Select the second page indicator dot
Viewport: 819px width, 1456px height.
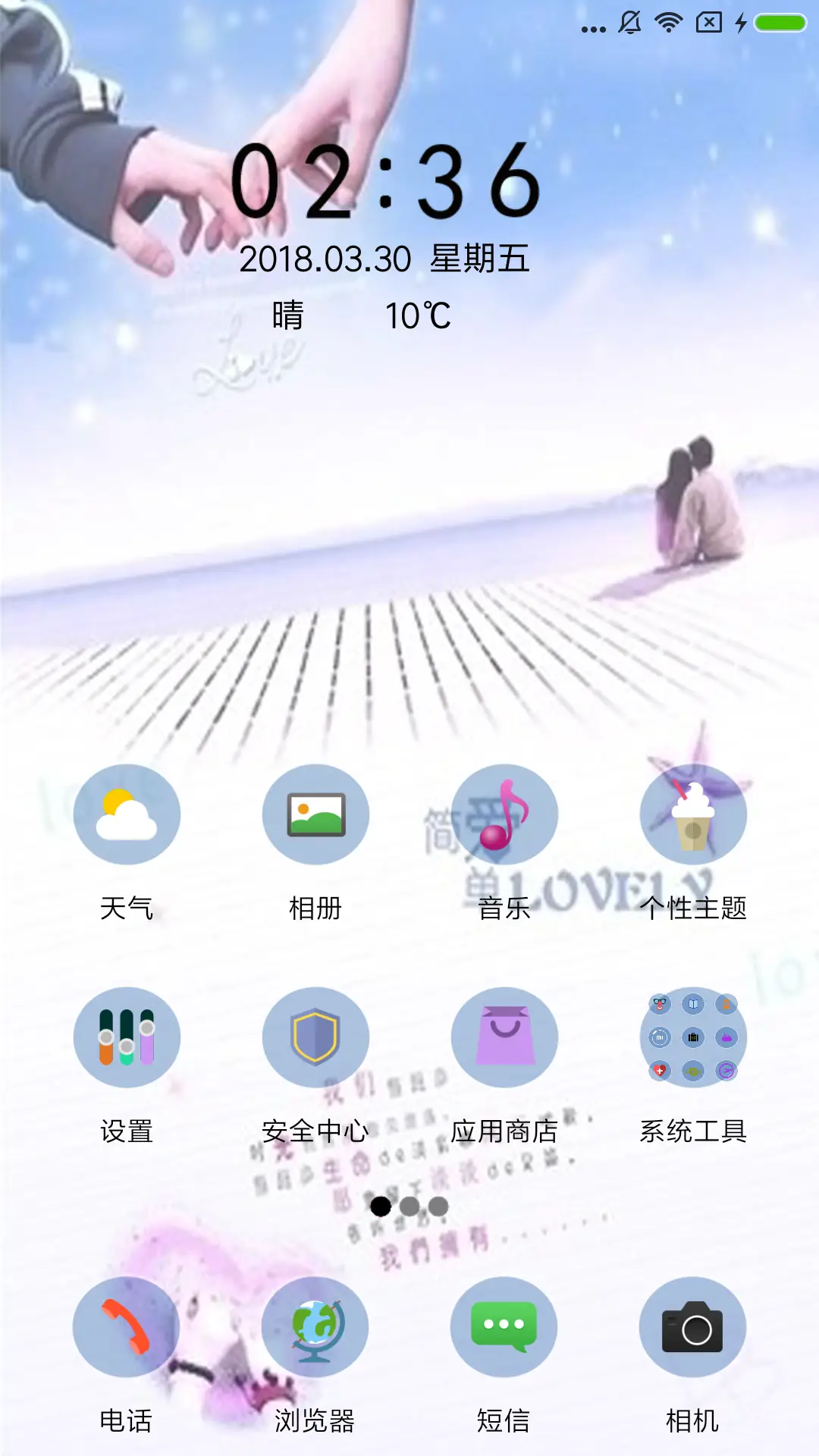pos(409,1207)
